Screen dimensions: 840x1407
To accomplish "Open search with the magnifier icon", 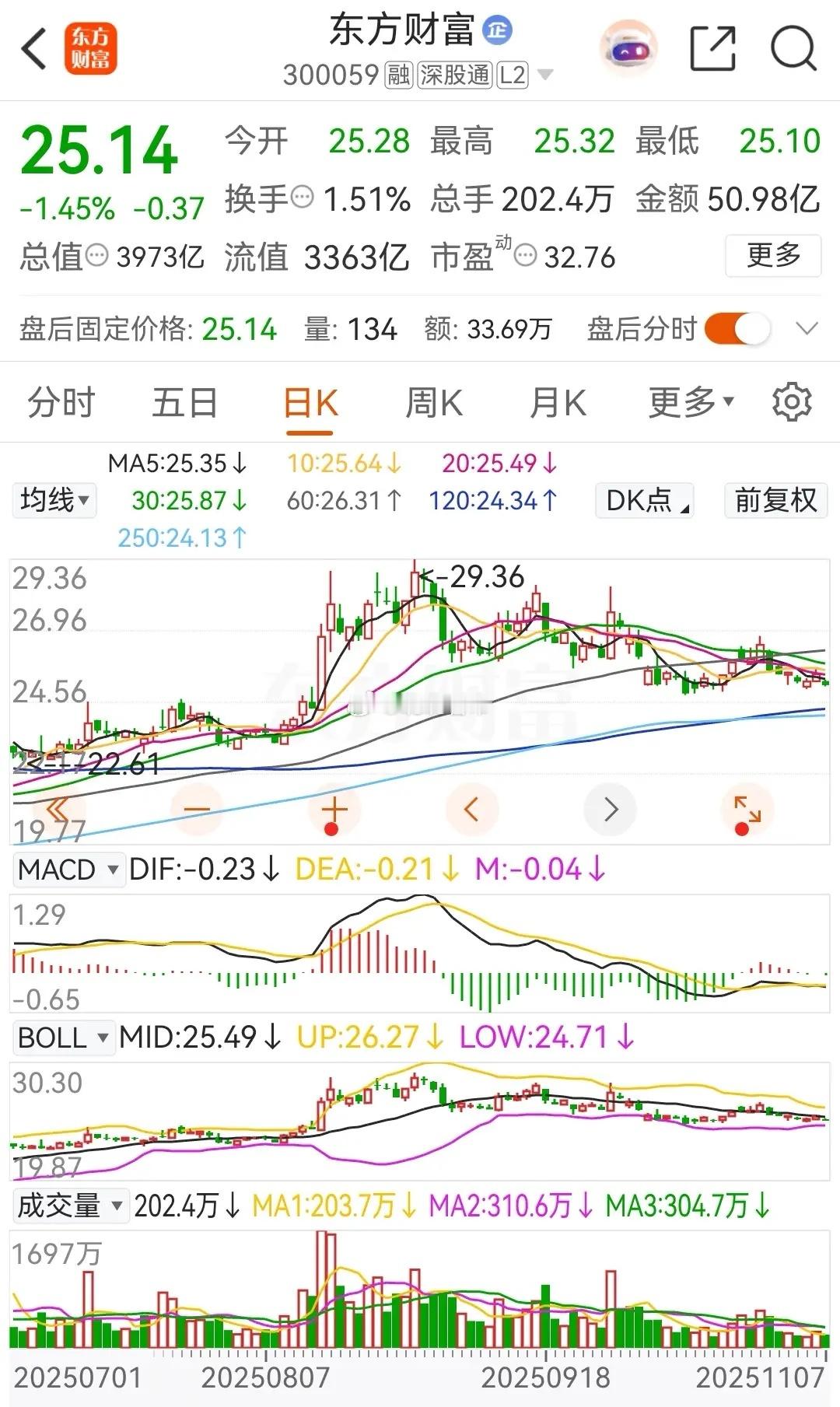I will click(x=791, y=47).
